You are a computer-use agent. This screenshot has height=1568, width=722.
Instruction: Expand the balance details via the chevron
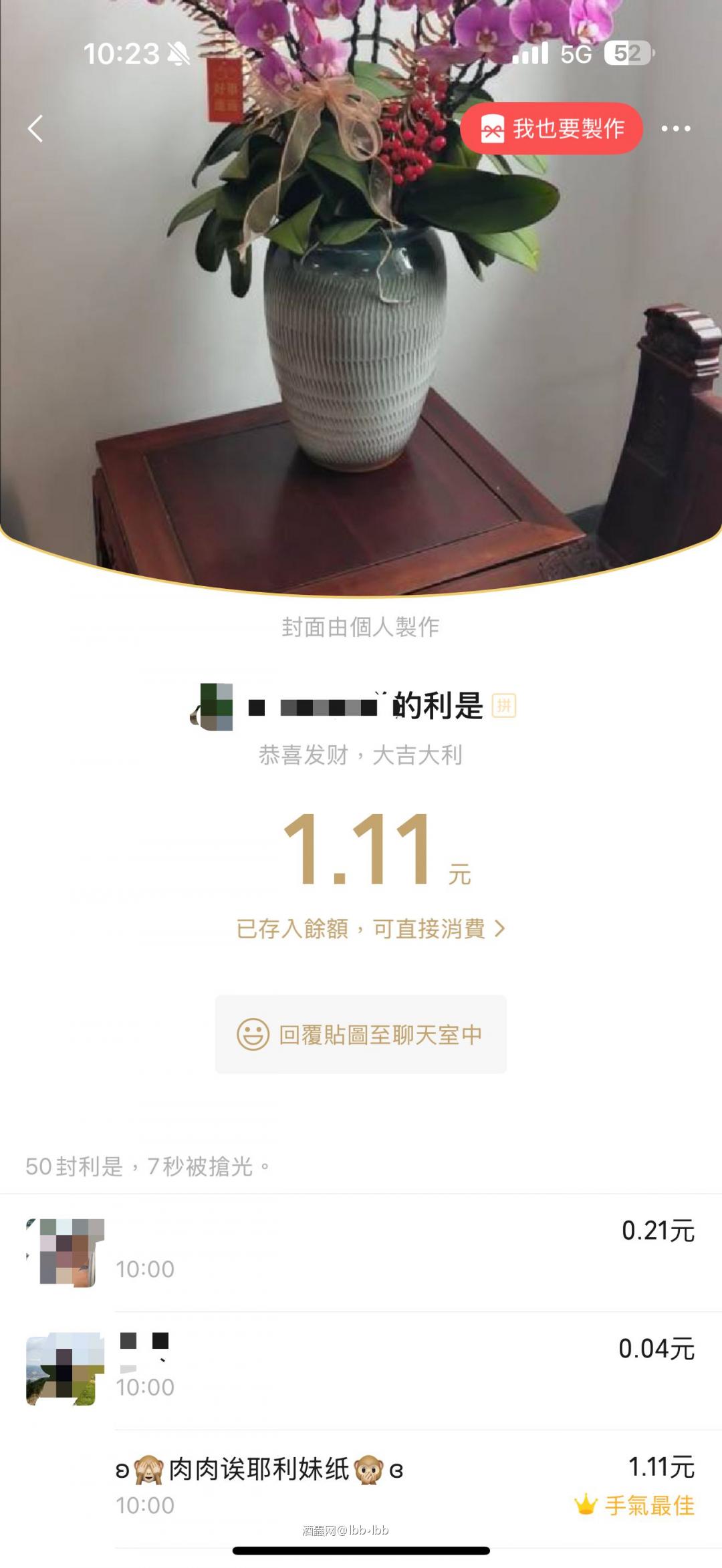[x=498, y=929]
